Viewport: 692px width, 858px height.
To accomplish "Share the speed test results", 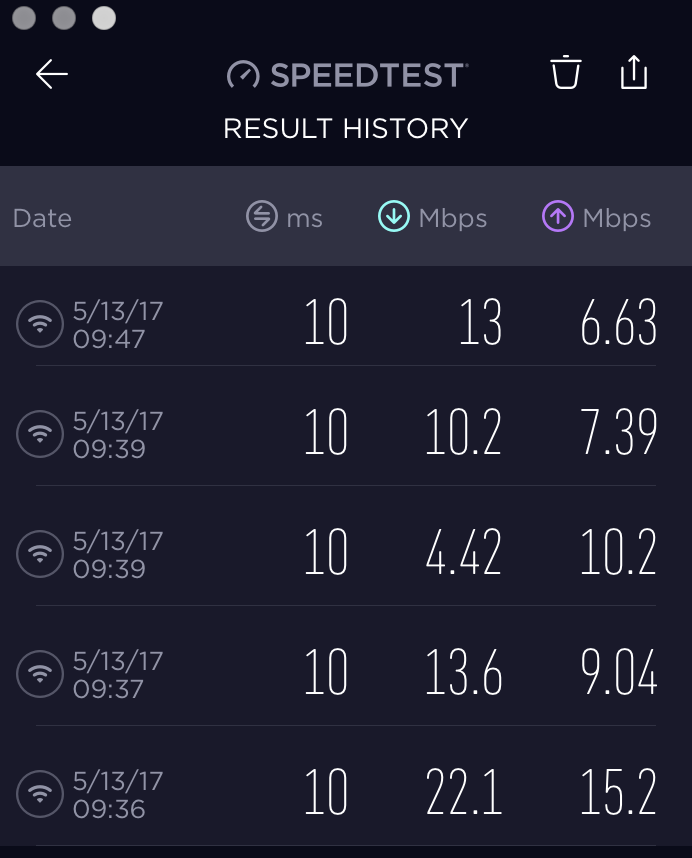I will [x=634, y=73].
